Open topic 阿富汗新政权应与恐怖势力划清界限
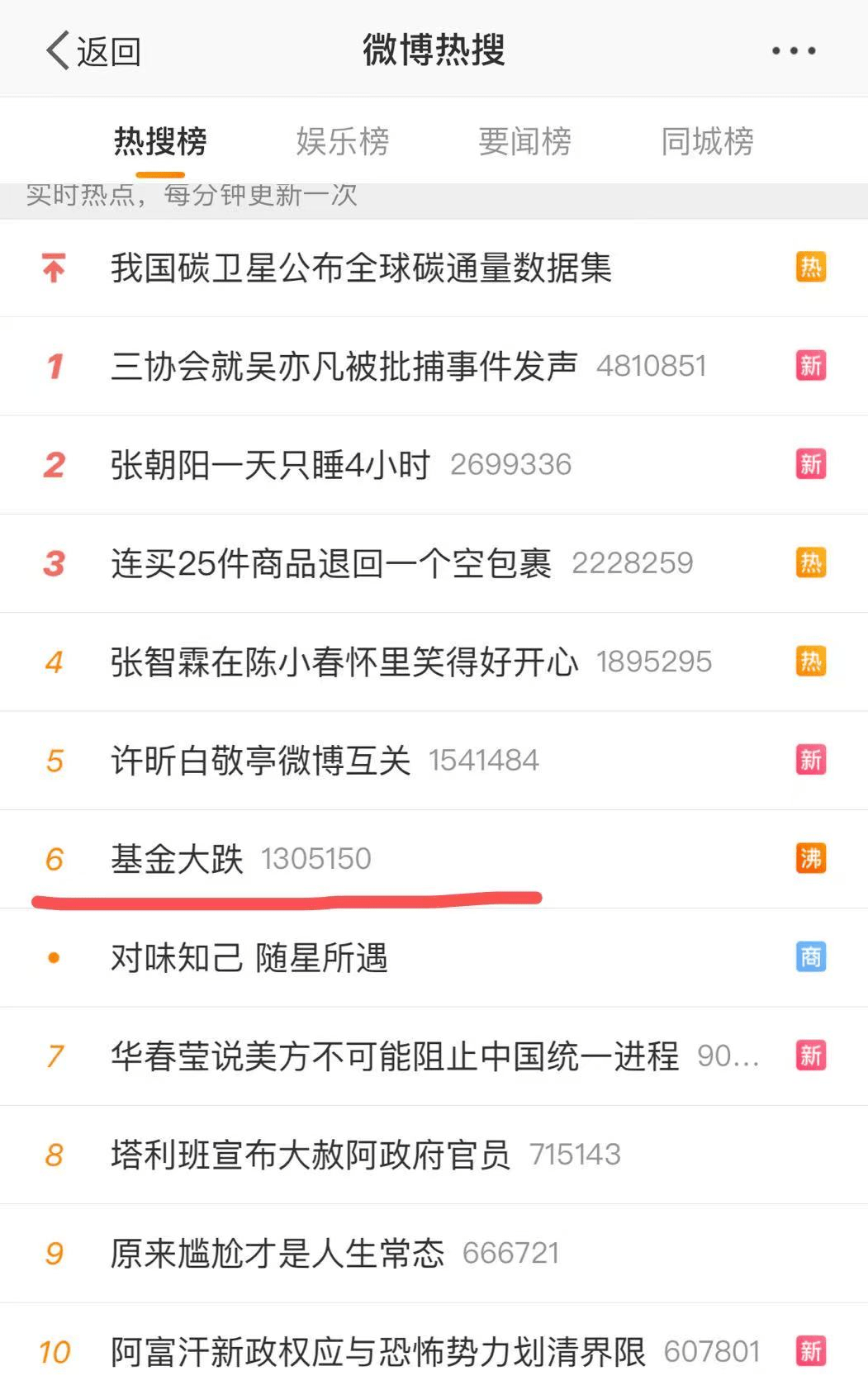868x1390 pixels. pos(378,1352)
